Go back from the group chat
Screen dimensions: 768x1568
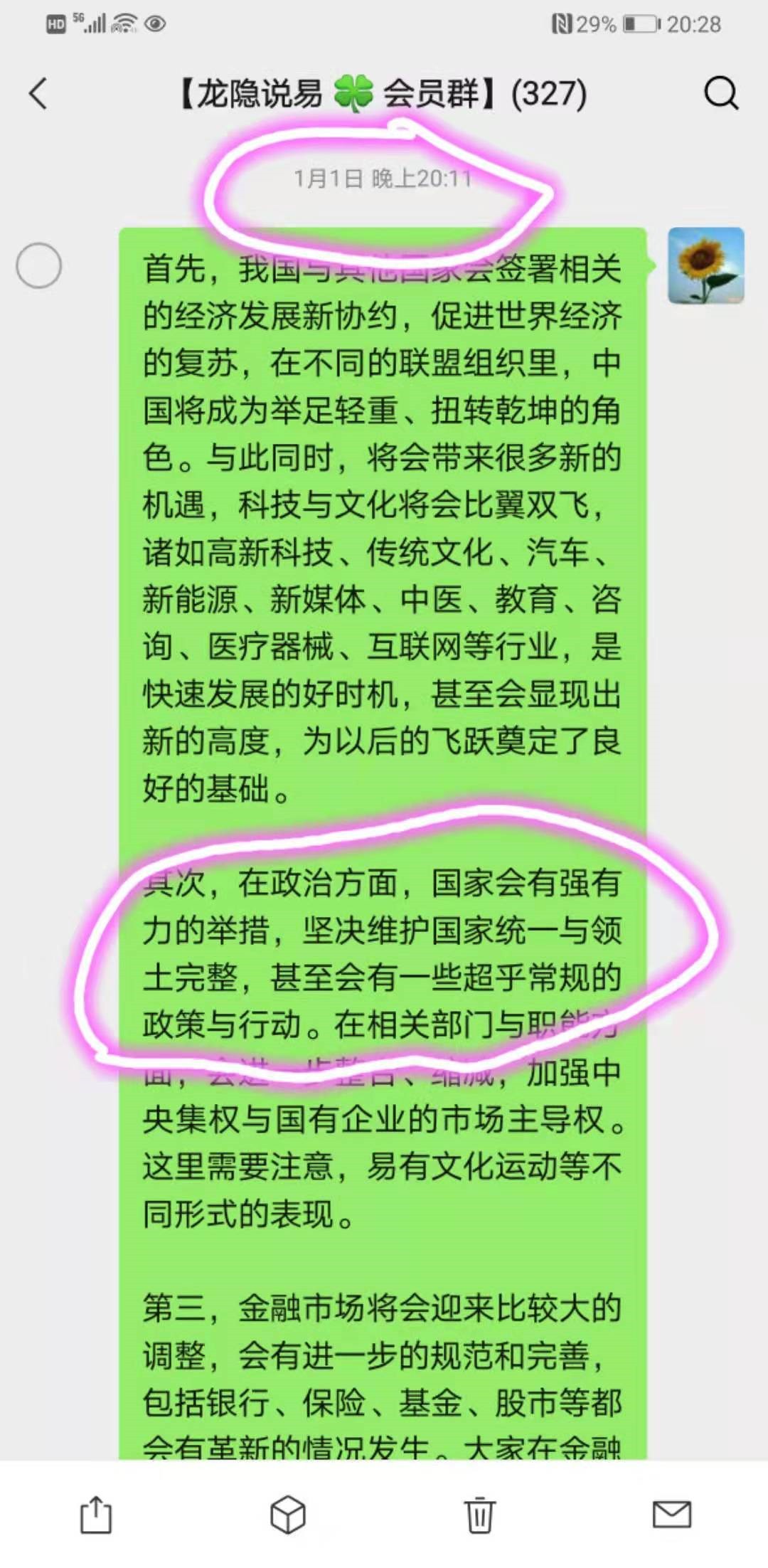[x=38, y=93]
